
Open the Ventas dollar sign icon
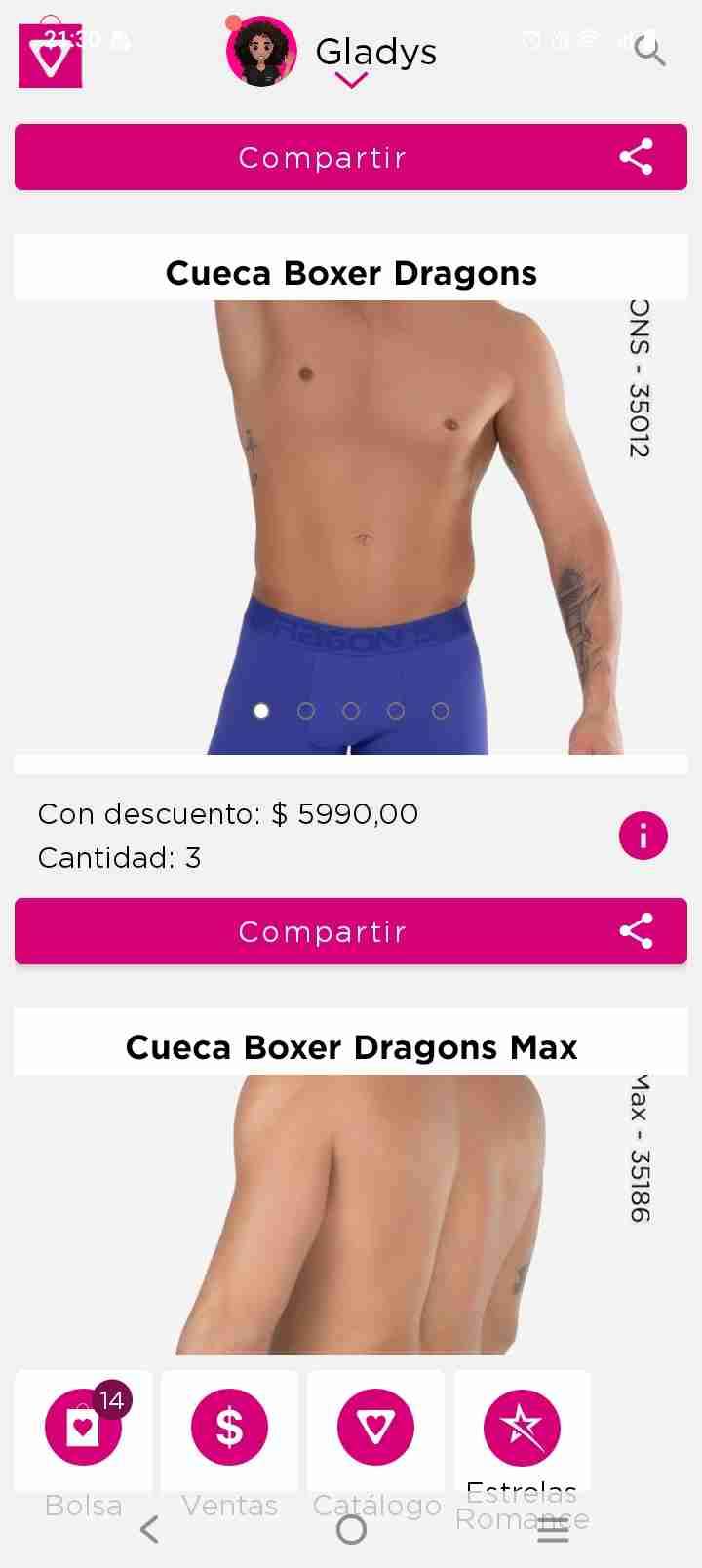point(229,1427)
